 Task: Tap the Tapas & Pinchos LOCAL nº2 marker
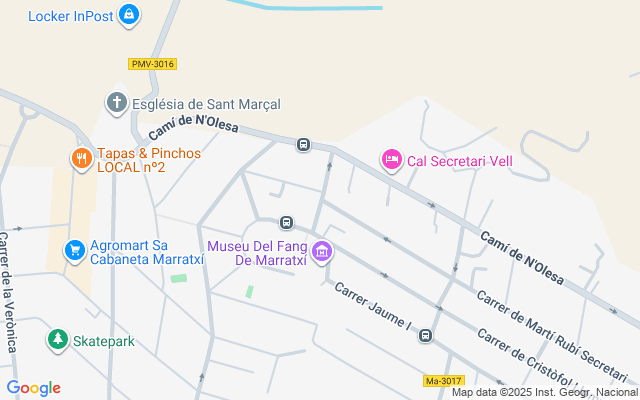point(81,158)
